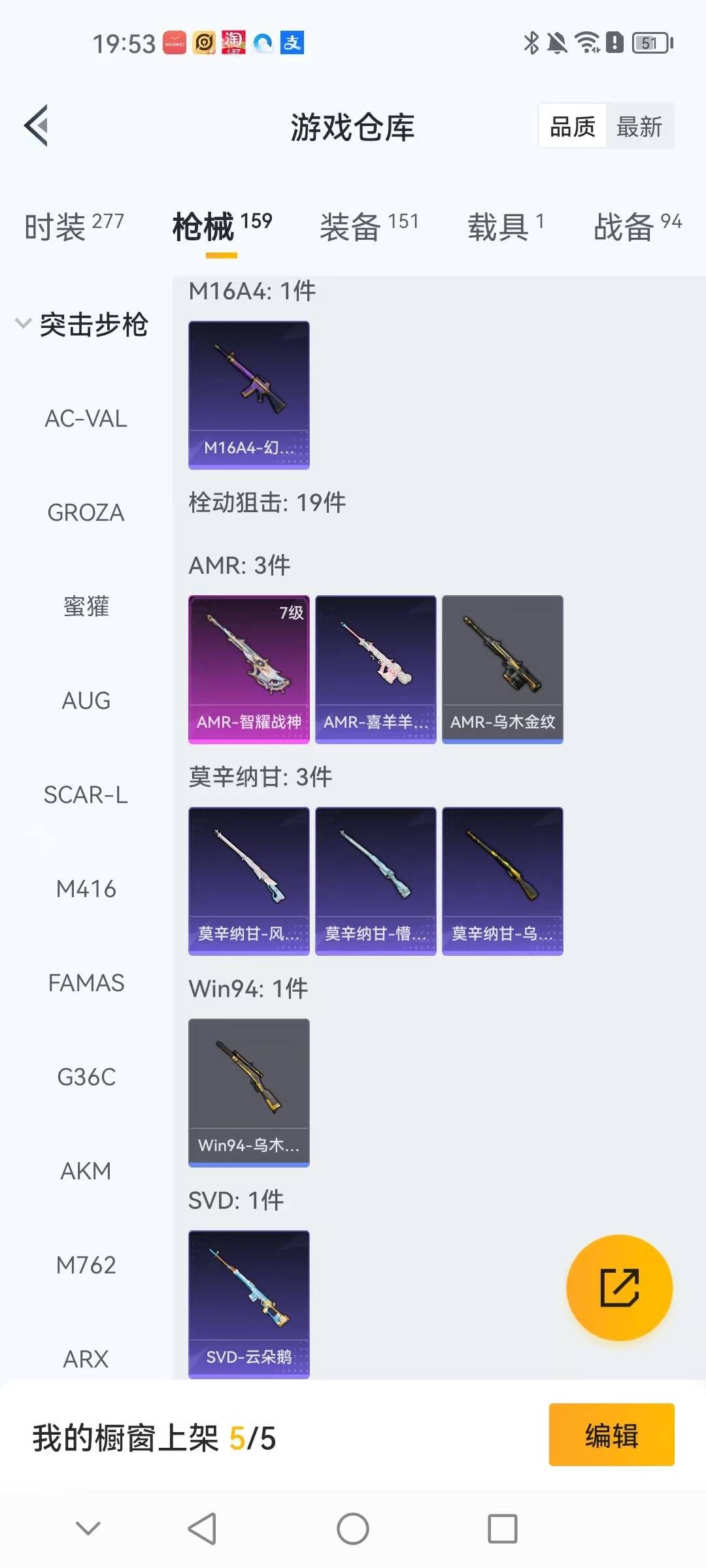
Task: Check battery level indicator in status bar
Action: click(648, 42)
